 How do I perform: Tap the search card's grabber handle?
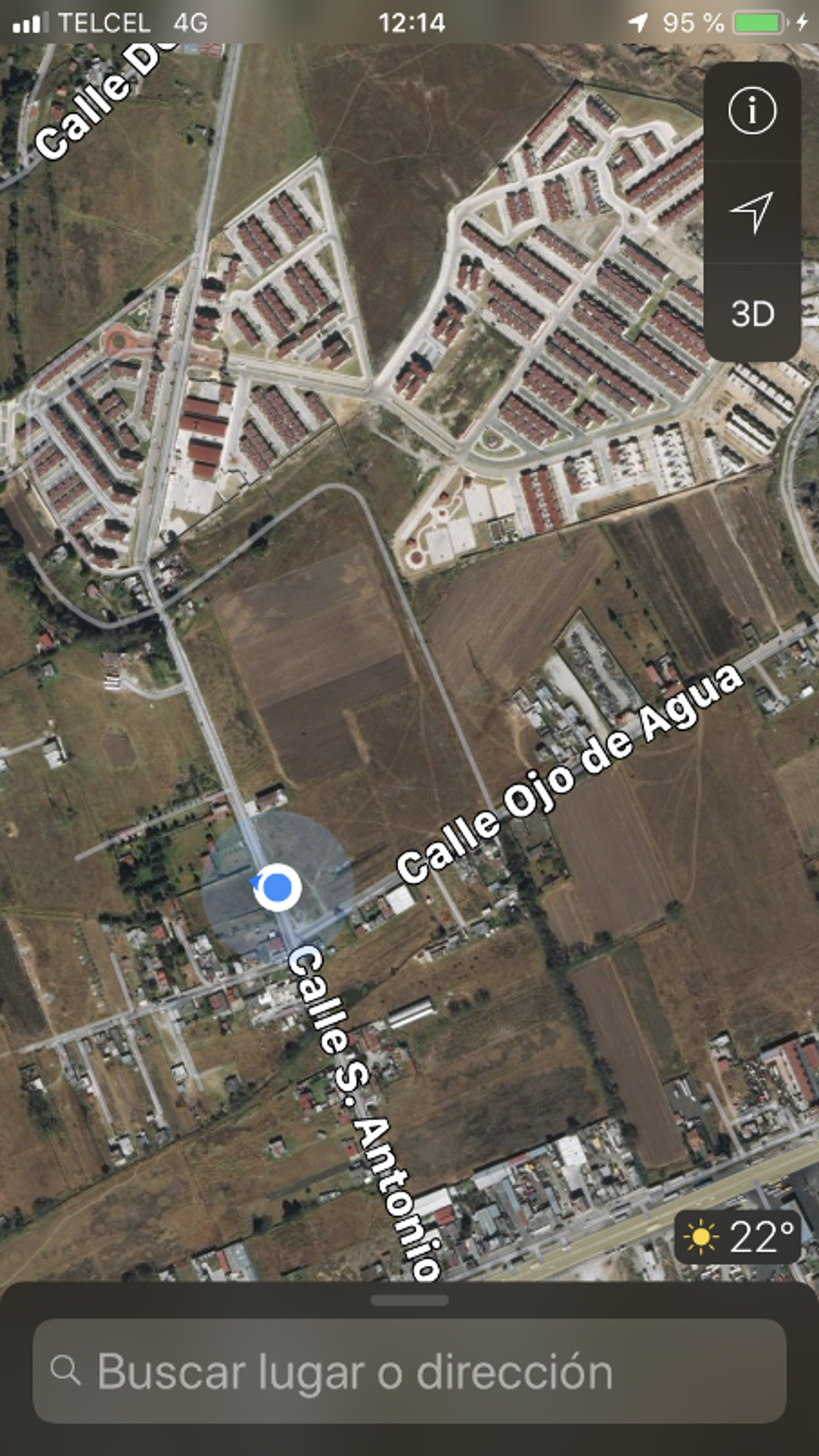click(409, 1301)
